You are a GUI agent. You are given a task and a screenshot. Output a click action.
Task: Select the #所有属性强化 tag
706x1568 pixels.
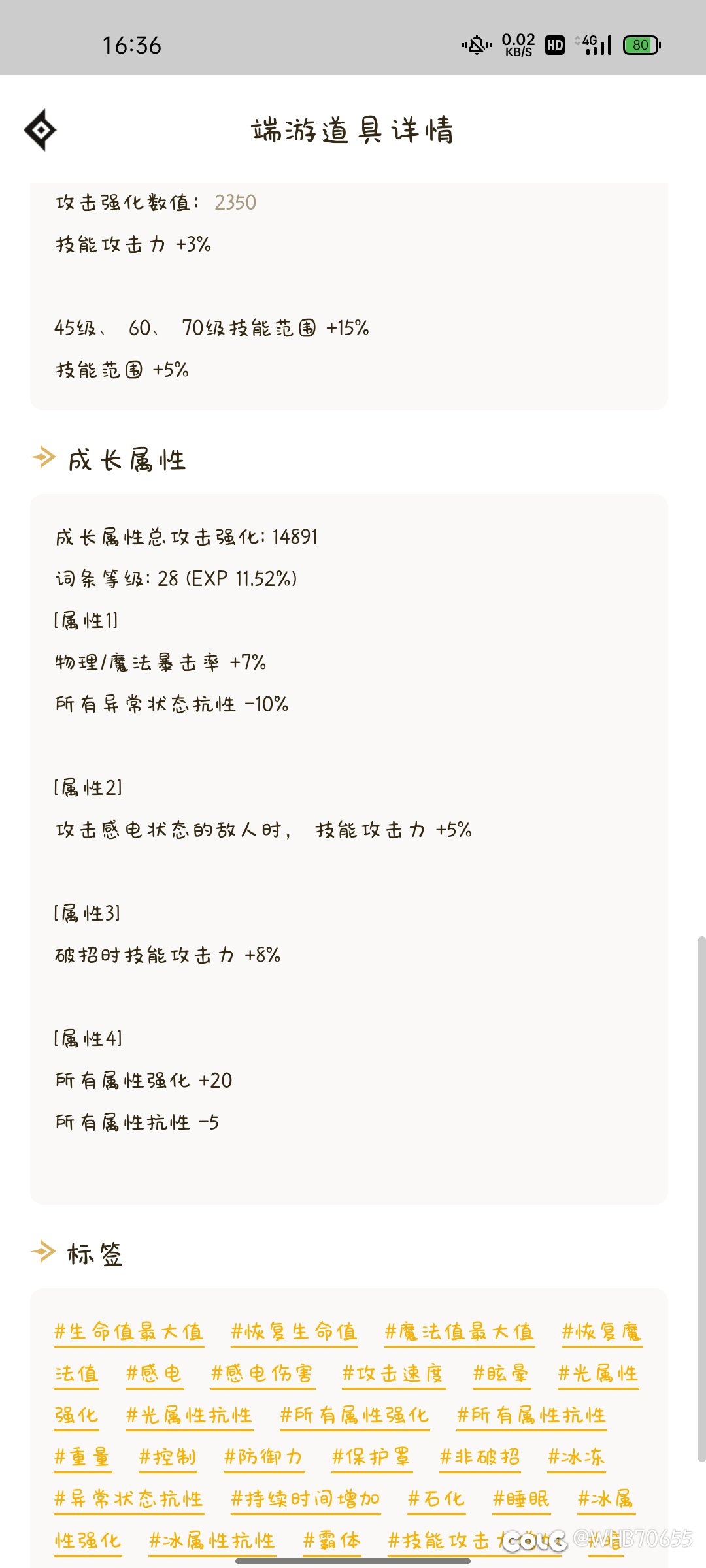(x=355, y=1415)
